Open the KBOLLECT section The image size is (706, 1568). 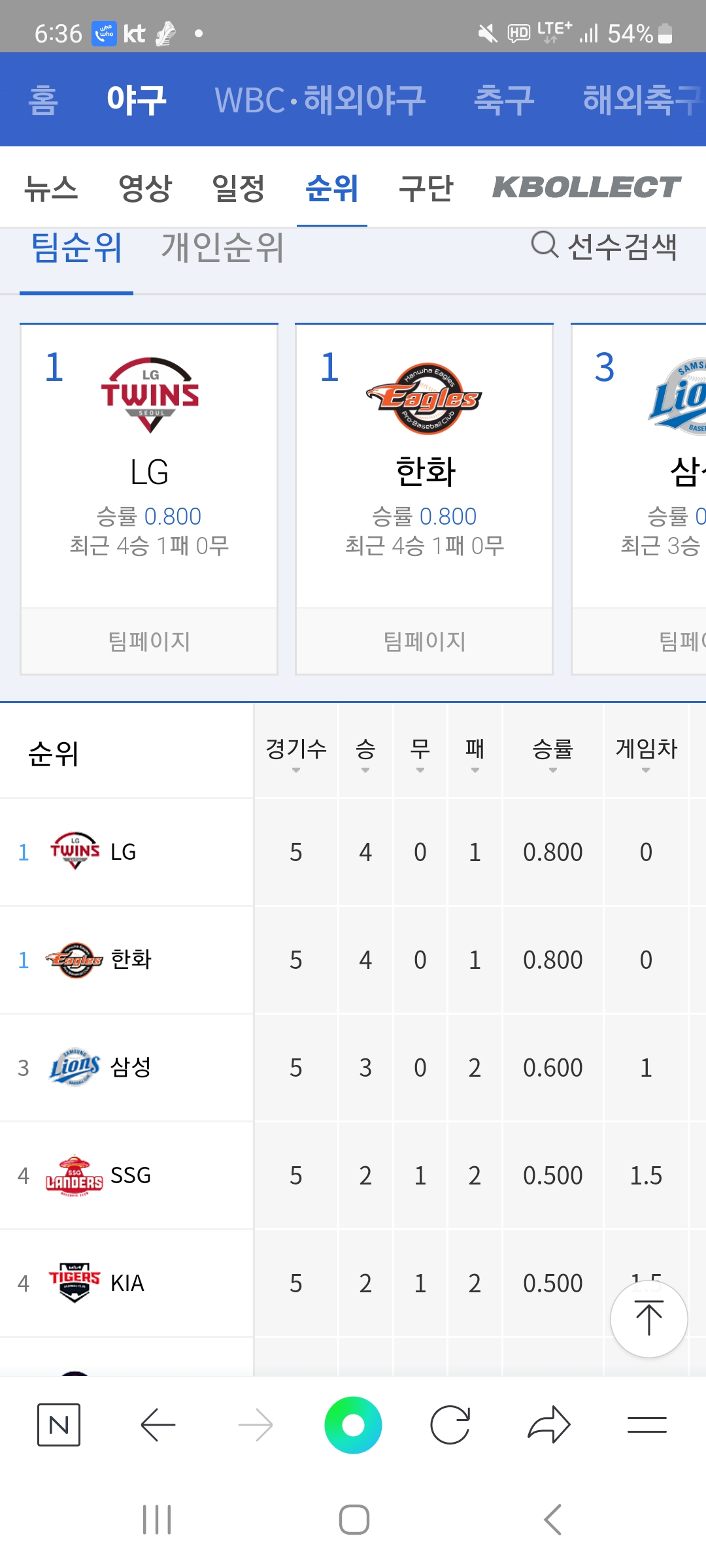pos(586,188)
